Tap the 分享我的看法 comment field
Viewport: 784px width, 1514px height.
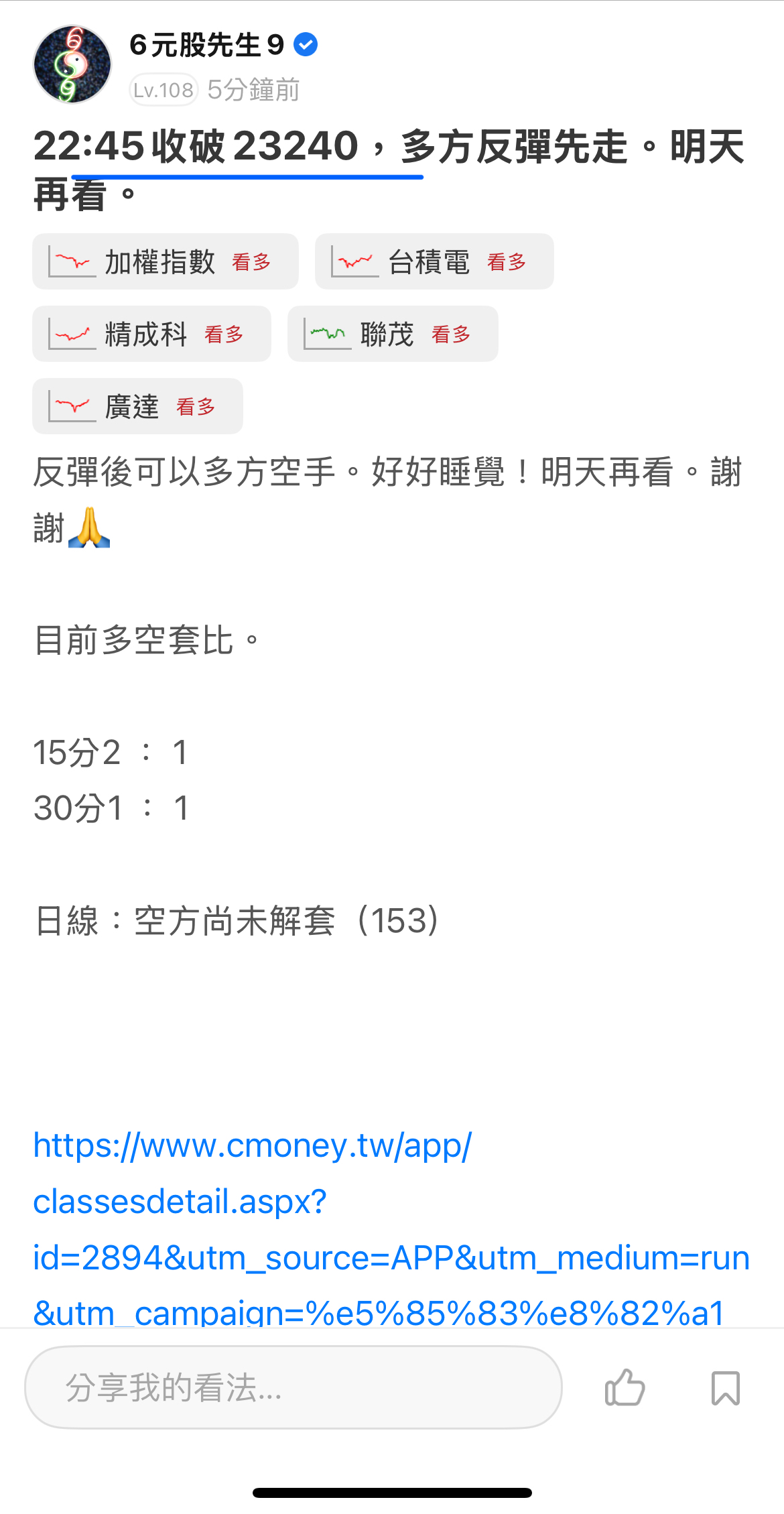(x=293, y=1387)
